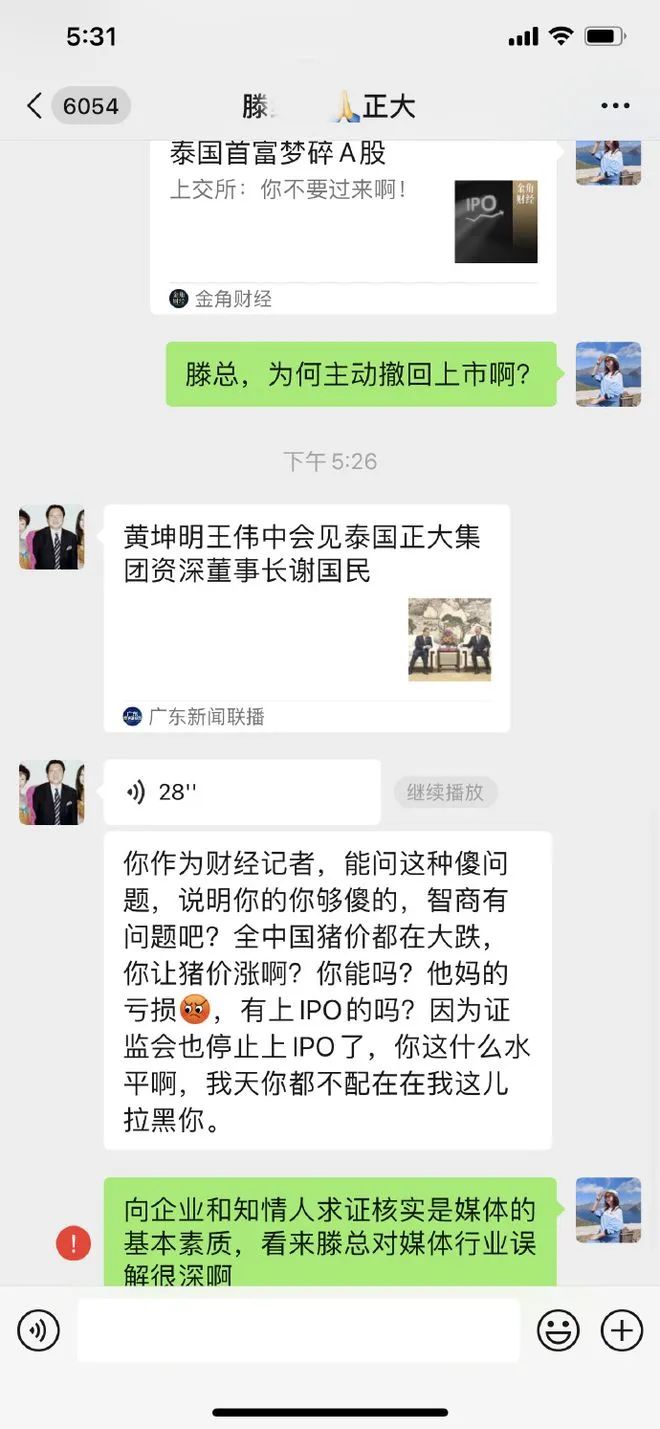Tap 继续播放 to resume voice playback
The height and width of the screenshot is (1429, 660).
pyautogui.click(x=445, y=792)
